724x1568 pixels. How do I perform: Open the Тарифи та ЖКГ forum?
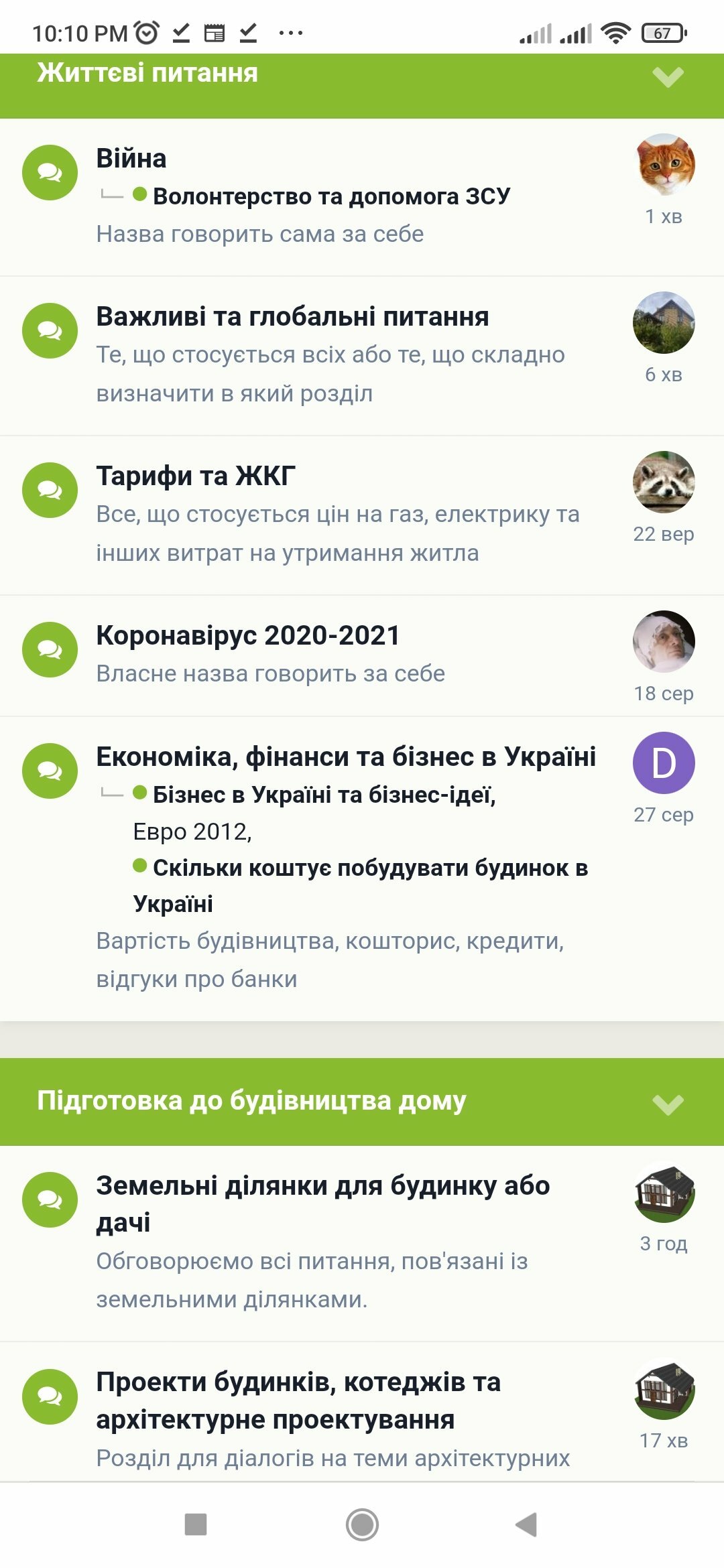tap(196, 476)
